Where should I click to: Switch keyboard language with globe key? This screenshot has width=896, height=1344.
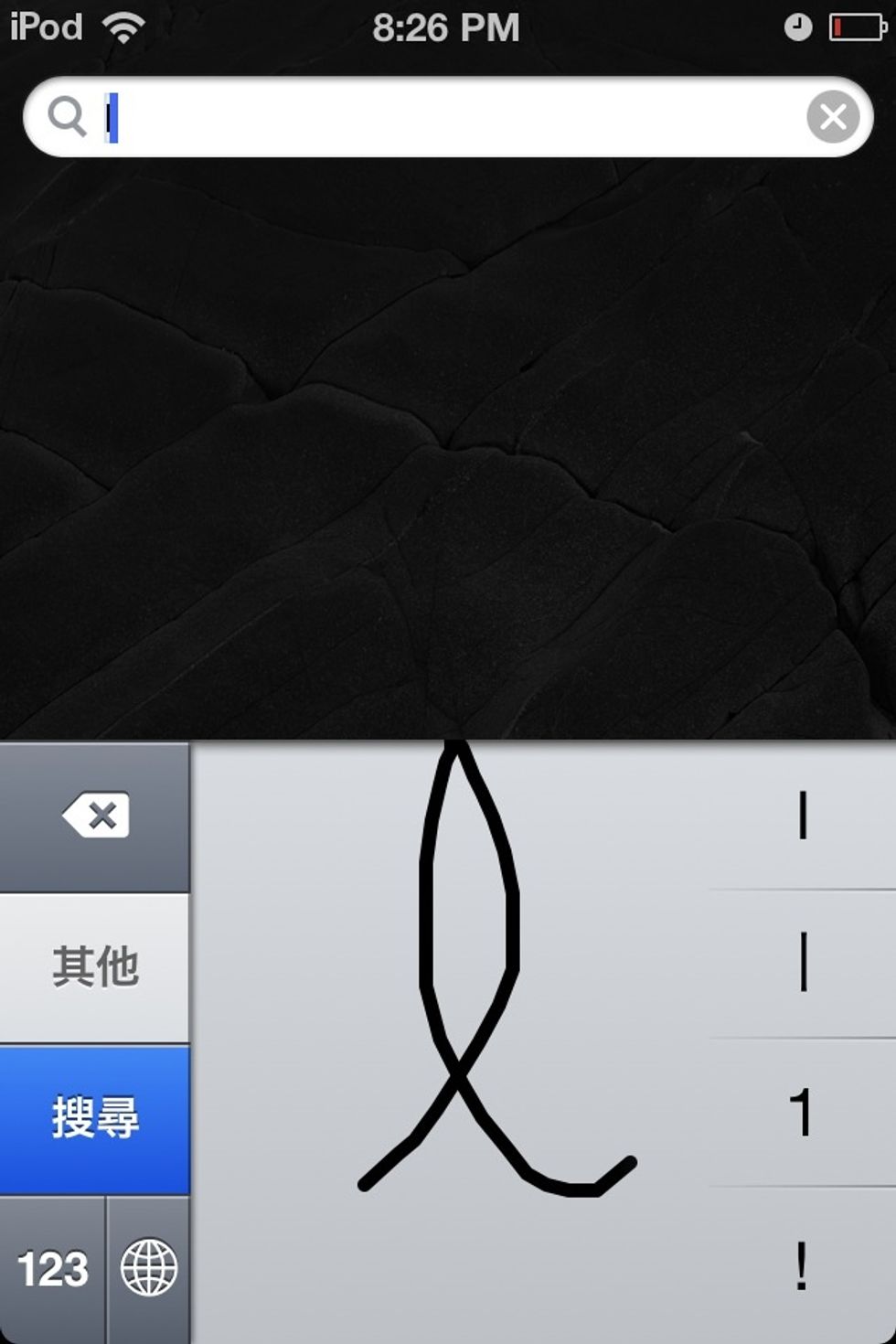[148, 1269]
